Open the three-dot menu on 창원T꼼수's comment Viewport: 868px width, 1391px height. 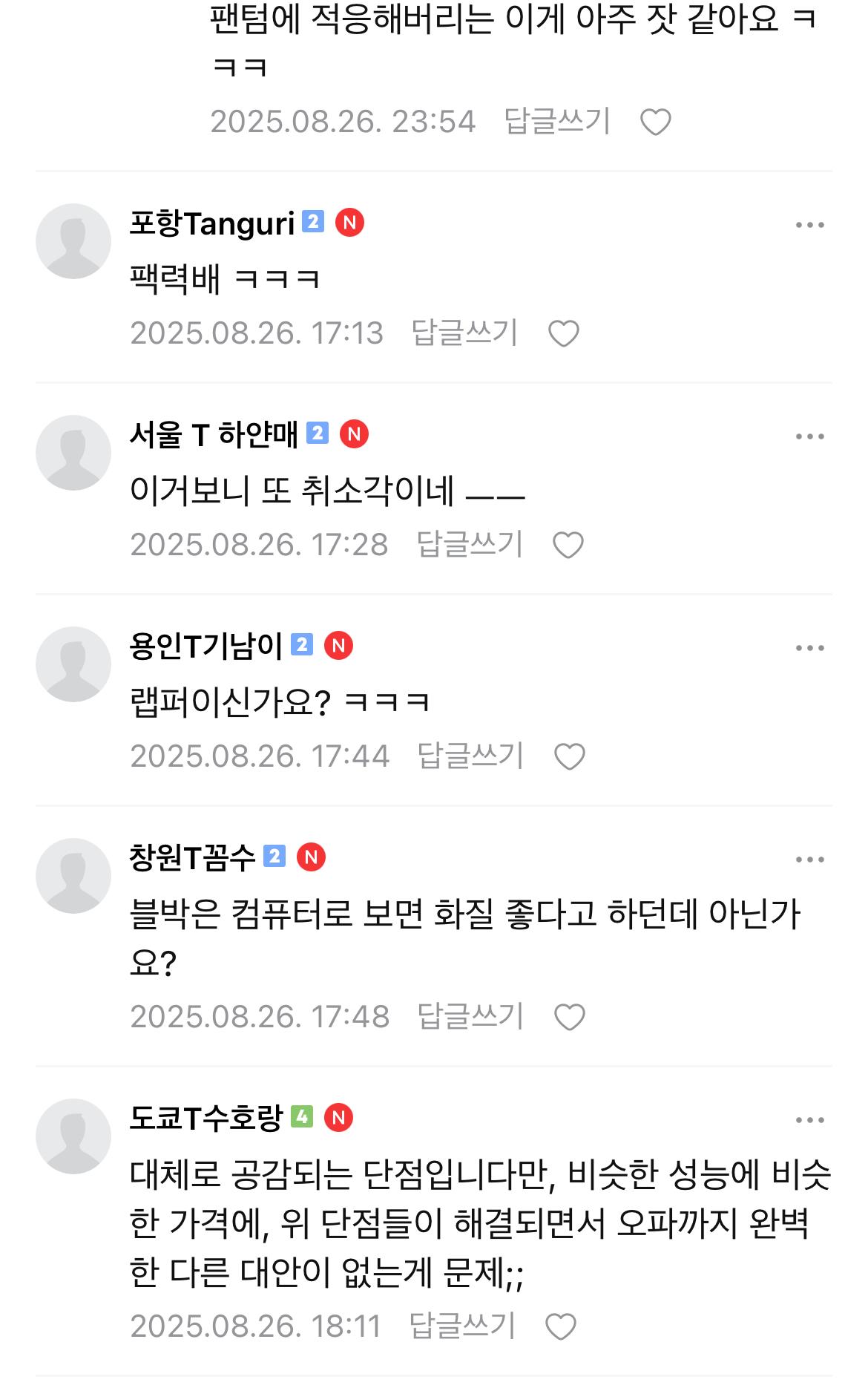[x=809, y=860]
